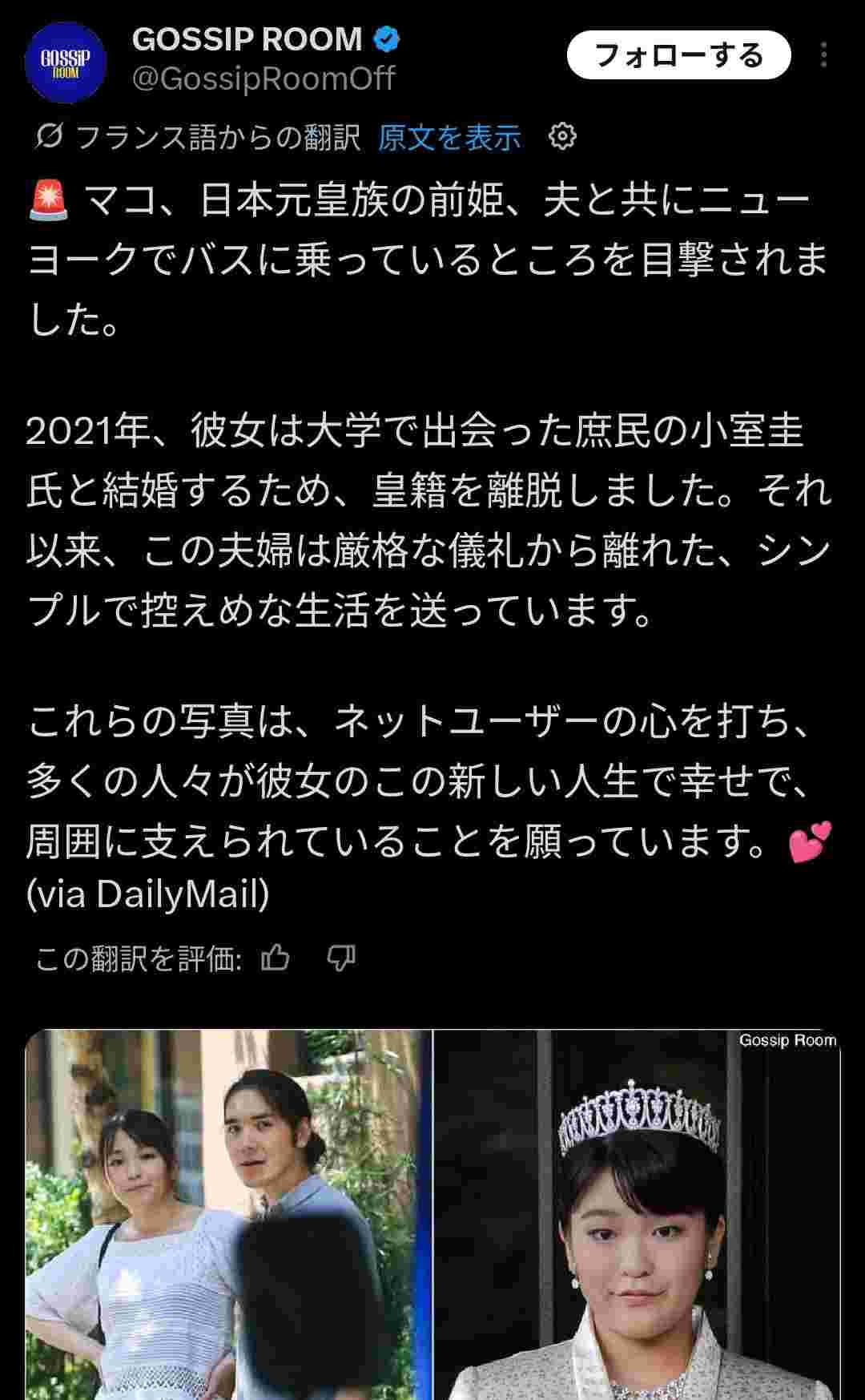This screenshot has height=1400, width=865.
Task: Open the @GossipRoomOff account handle
Action: 264,79
